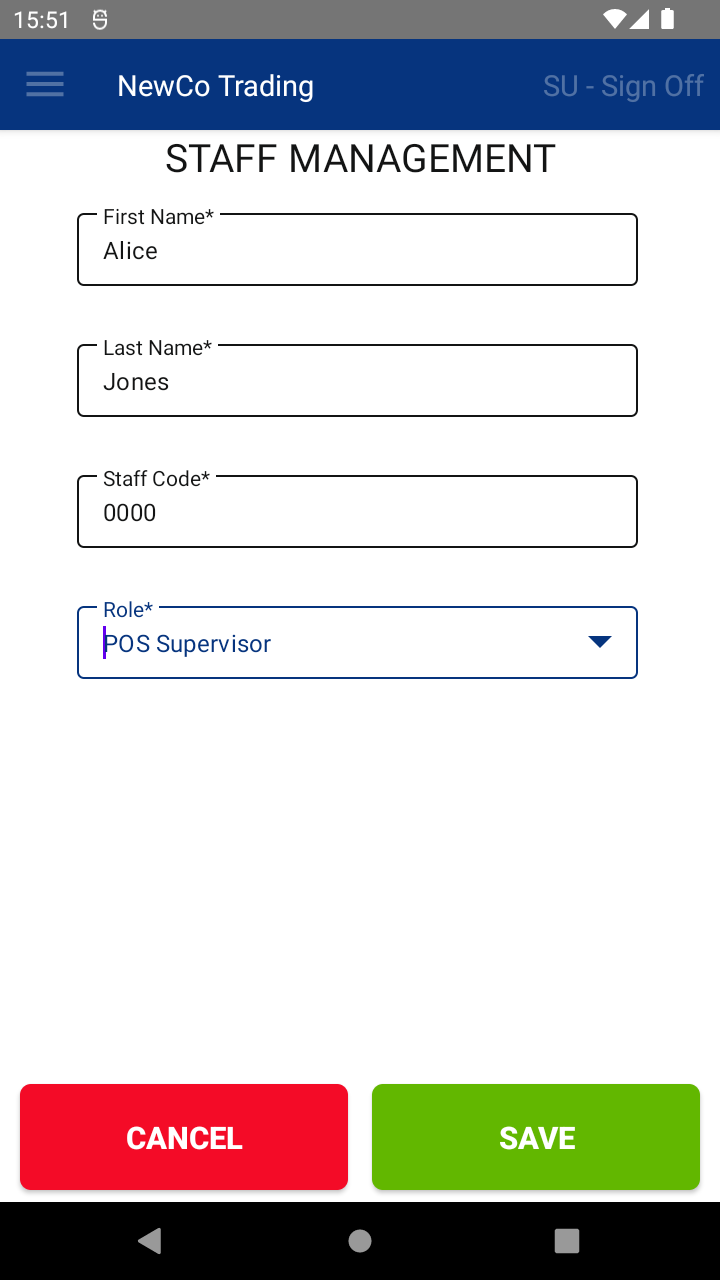Save the staff details

coord(536,1137)
